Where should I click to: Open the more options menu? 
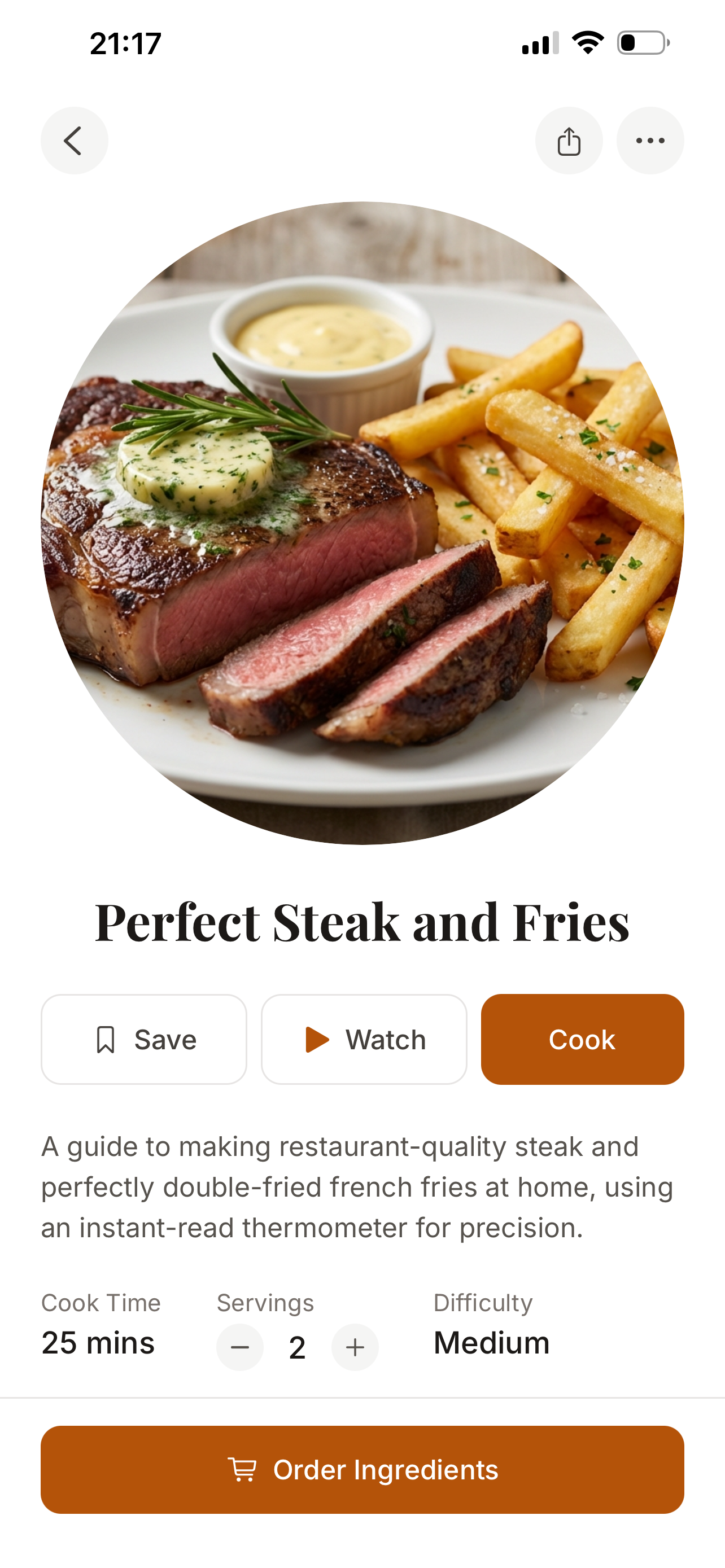tap(649, 141)
